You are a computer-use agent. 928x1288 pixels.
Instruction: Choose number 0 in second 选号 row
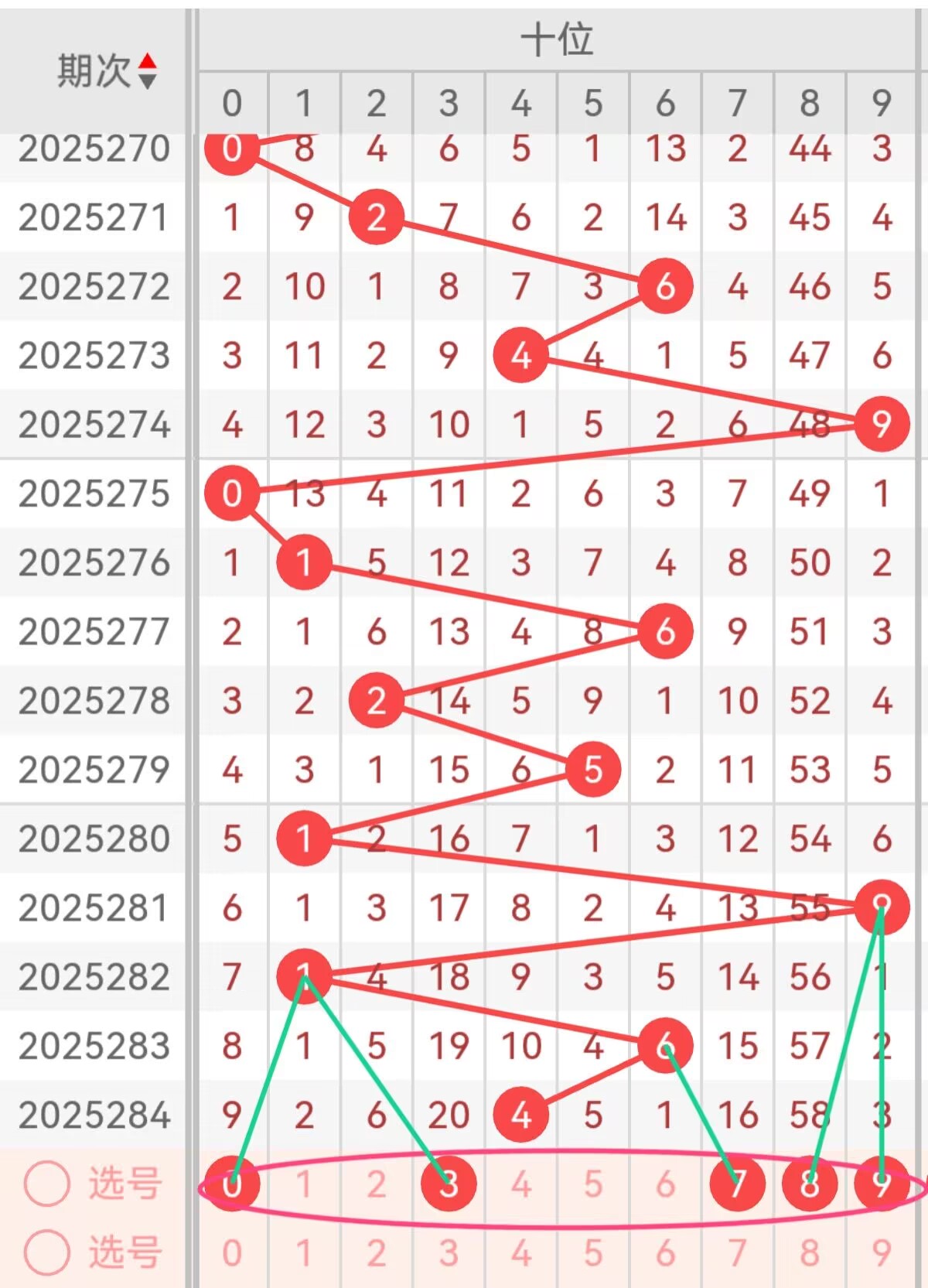pyautogui.click(x=232, y=1253)
